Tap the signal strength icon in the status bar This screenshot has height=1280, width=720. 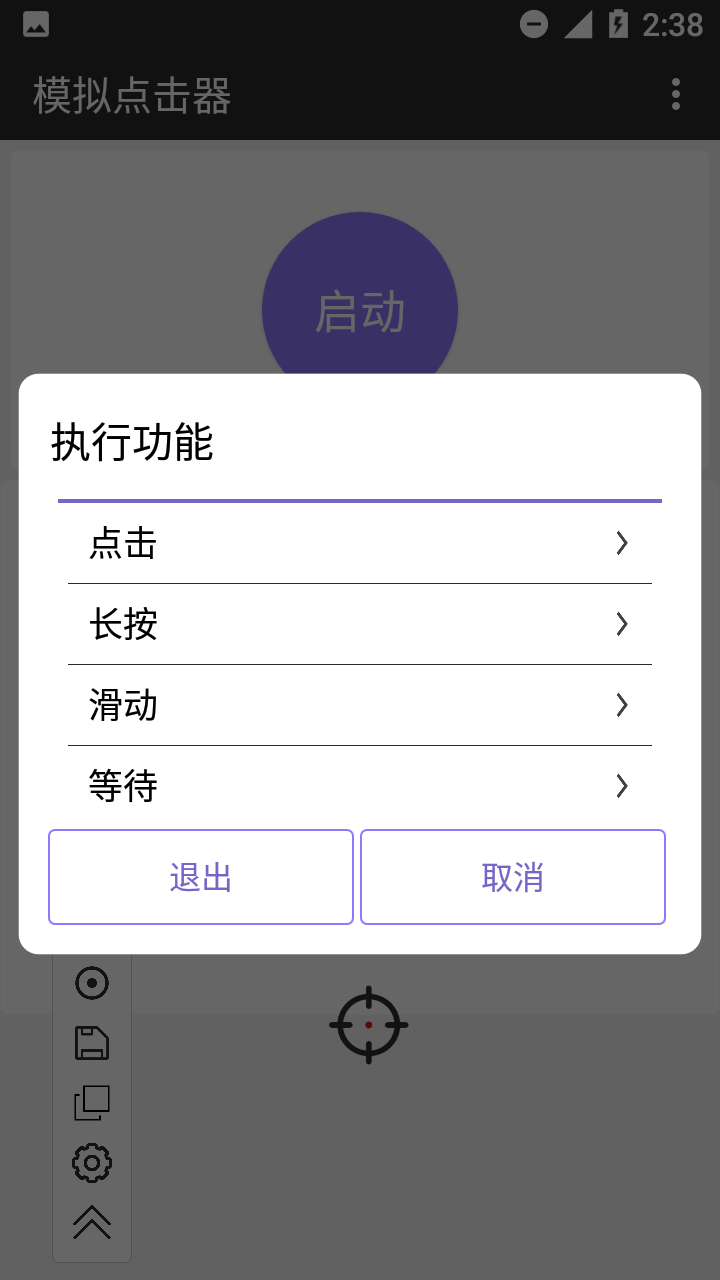(578, 22)
